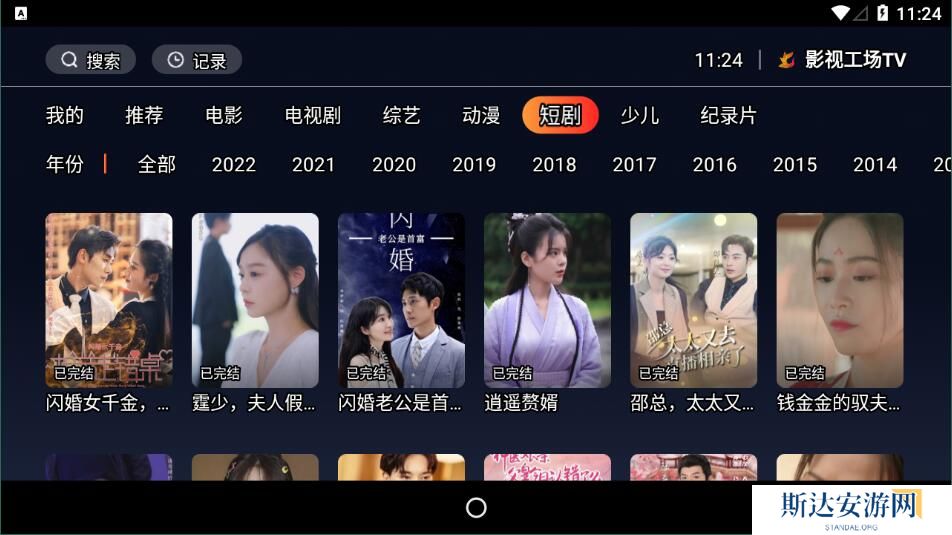Open the 闪婚老公是首富 drama card
This screenshot has height=535, width=952.
coord(401,300)
